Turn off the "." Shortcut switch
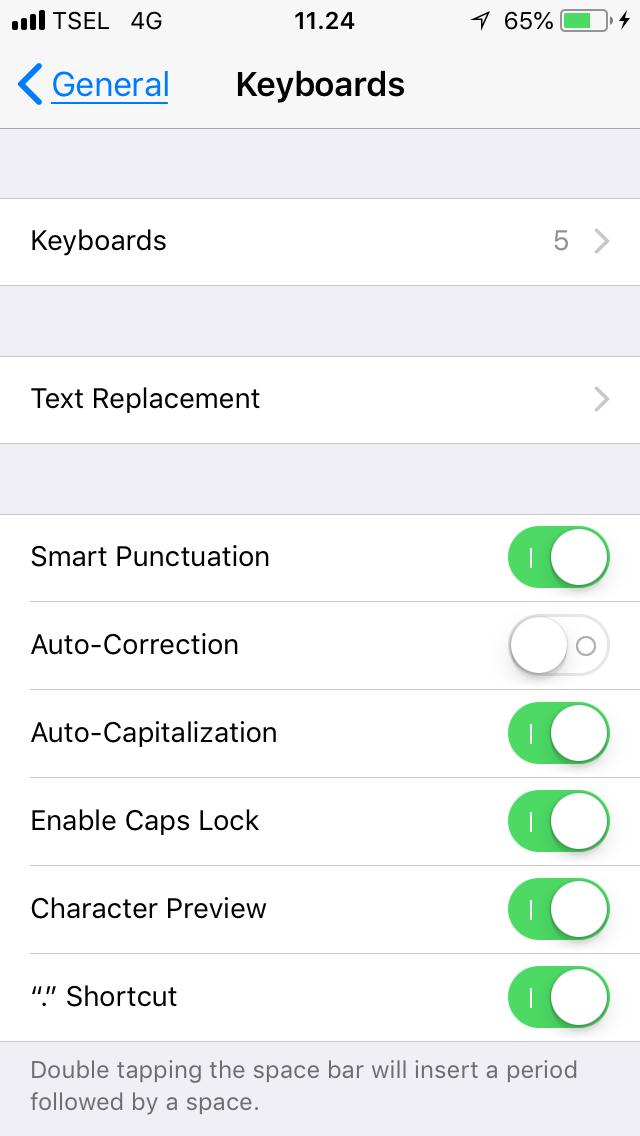 558,997
